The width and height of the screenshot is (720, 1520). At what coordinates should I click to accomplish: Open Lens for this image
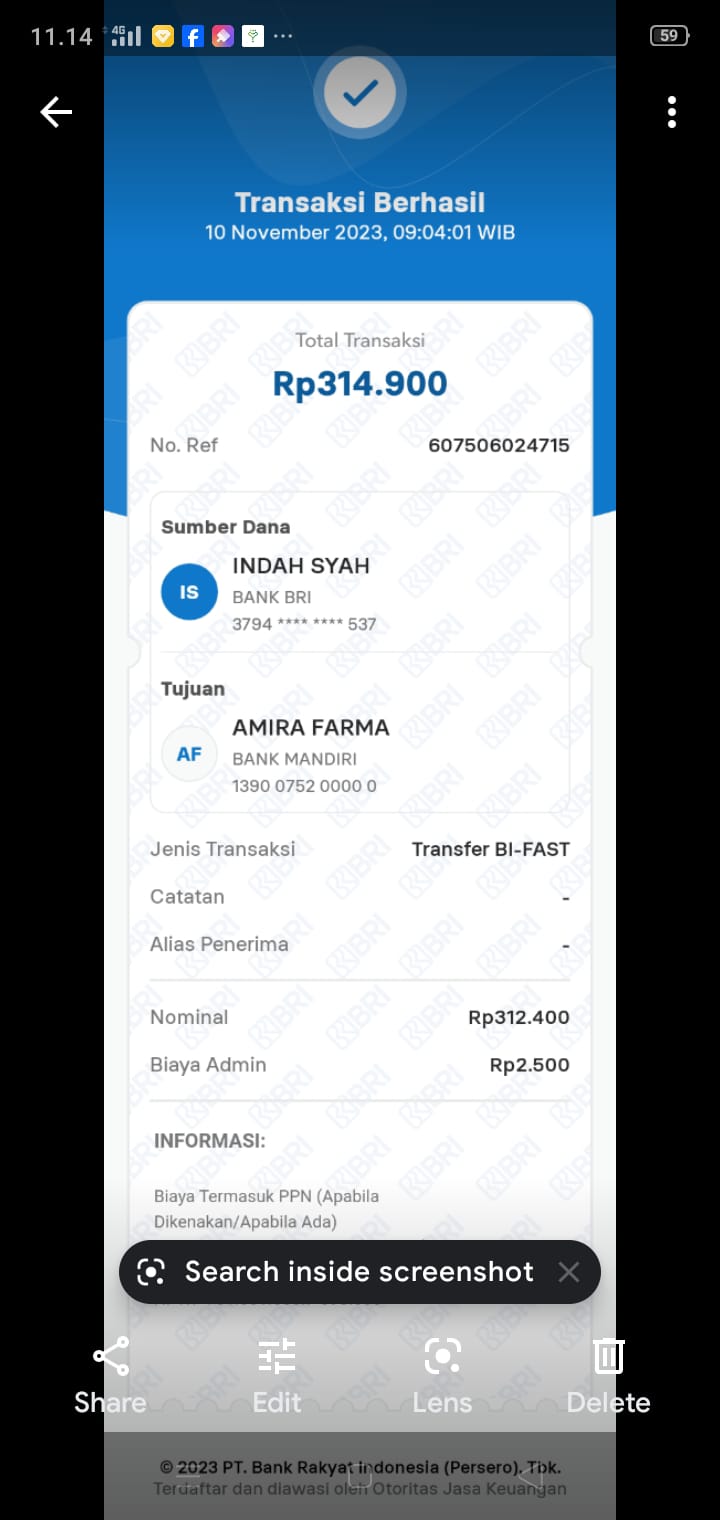click(x=442, y=1375)
